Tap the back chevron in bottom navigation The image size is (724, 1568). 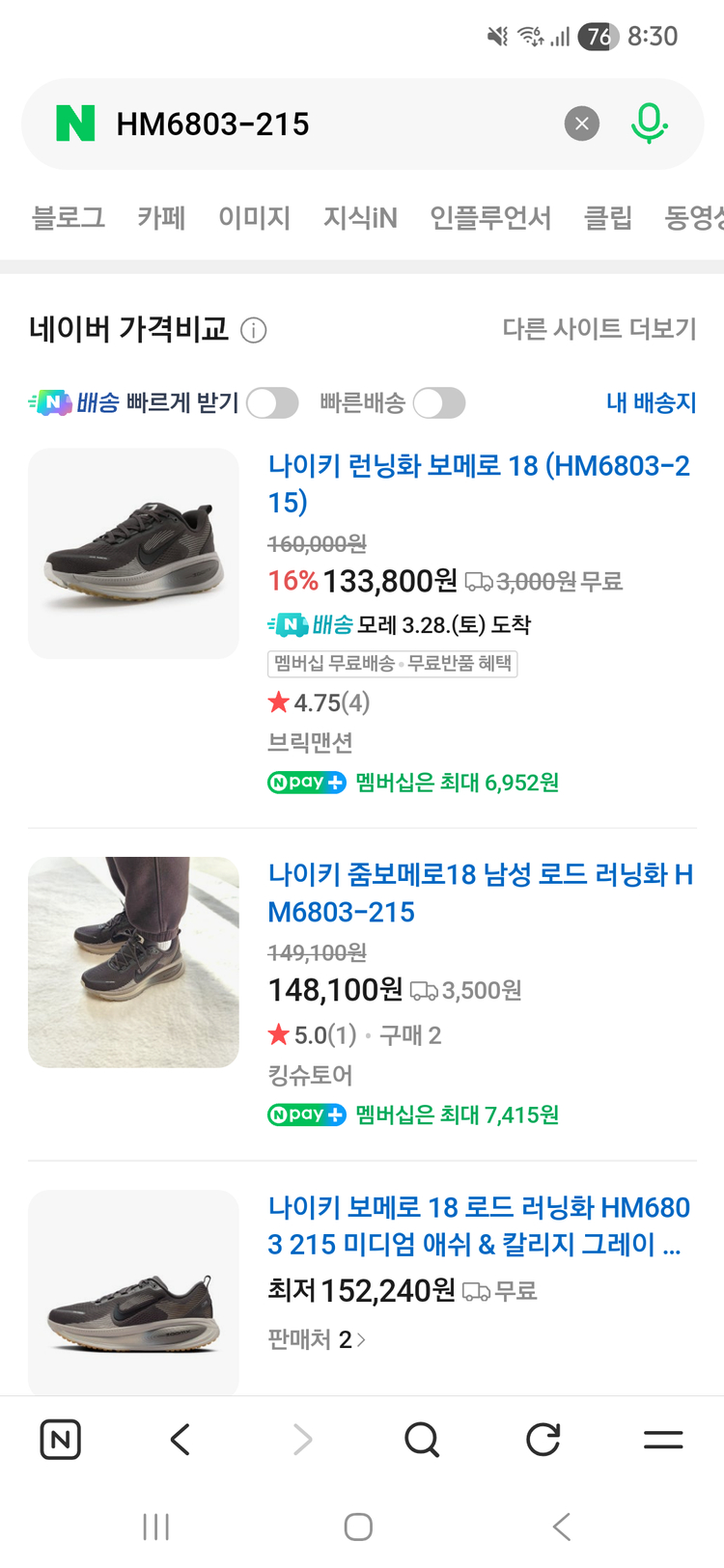pos(180,1439)
